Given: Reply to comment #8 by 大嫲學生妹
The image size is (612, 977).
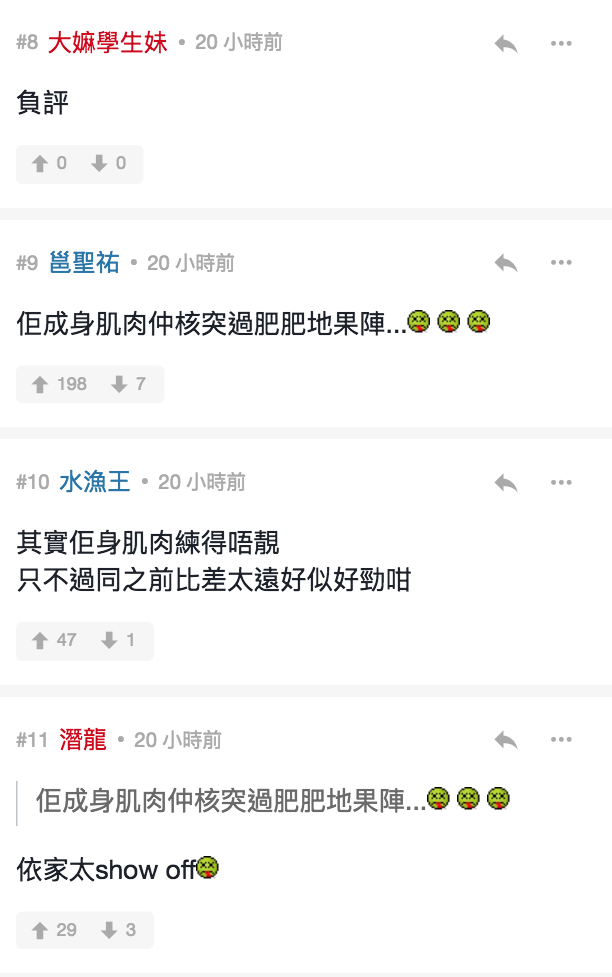Looking at the screenshot, I should (506, 44).
